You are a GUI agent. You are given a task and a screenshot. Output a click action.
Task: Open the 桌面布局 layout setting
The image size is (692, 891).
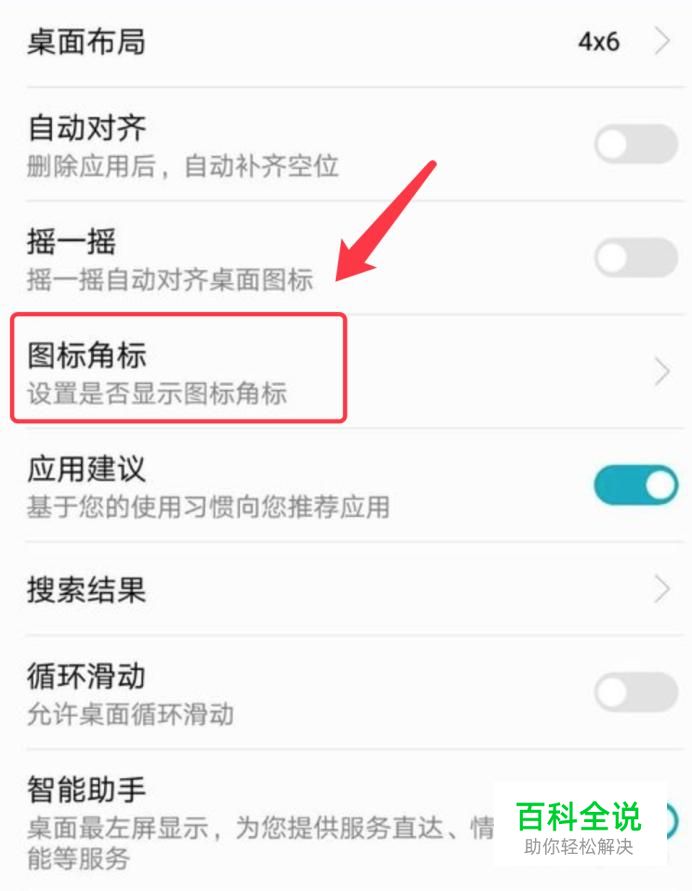[x=346, y=43]
